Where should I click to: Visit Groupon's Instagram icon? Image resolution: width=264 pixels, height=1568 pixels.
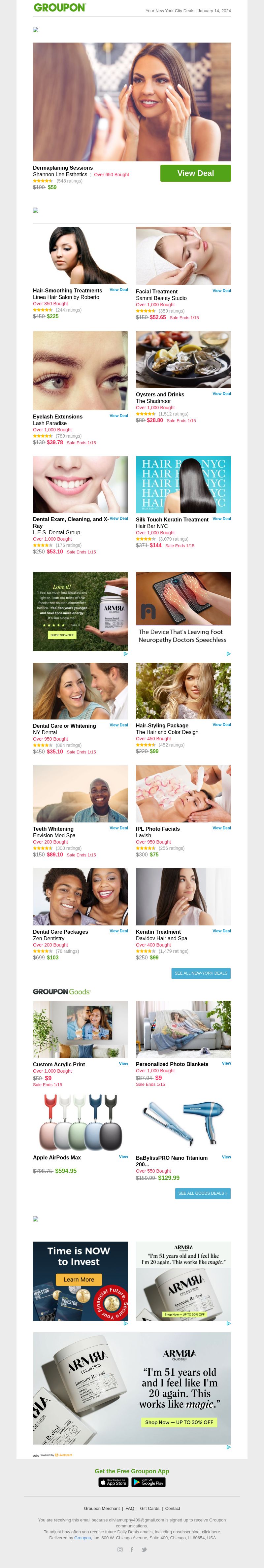tap(120, 1549)
